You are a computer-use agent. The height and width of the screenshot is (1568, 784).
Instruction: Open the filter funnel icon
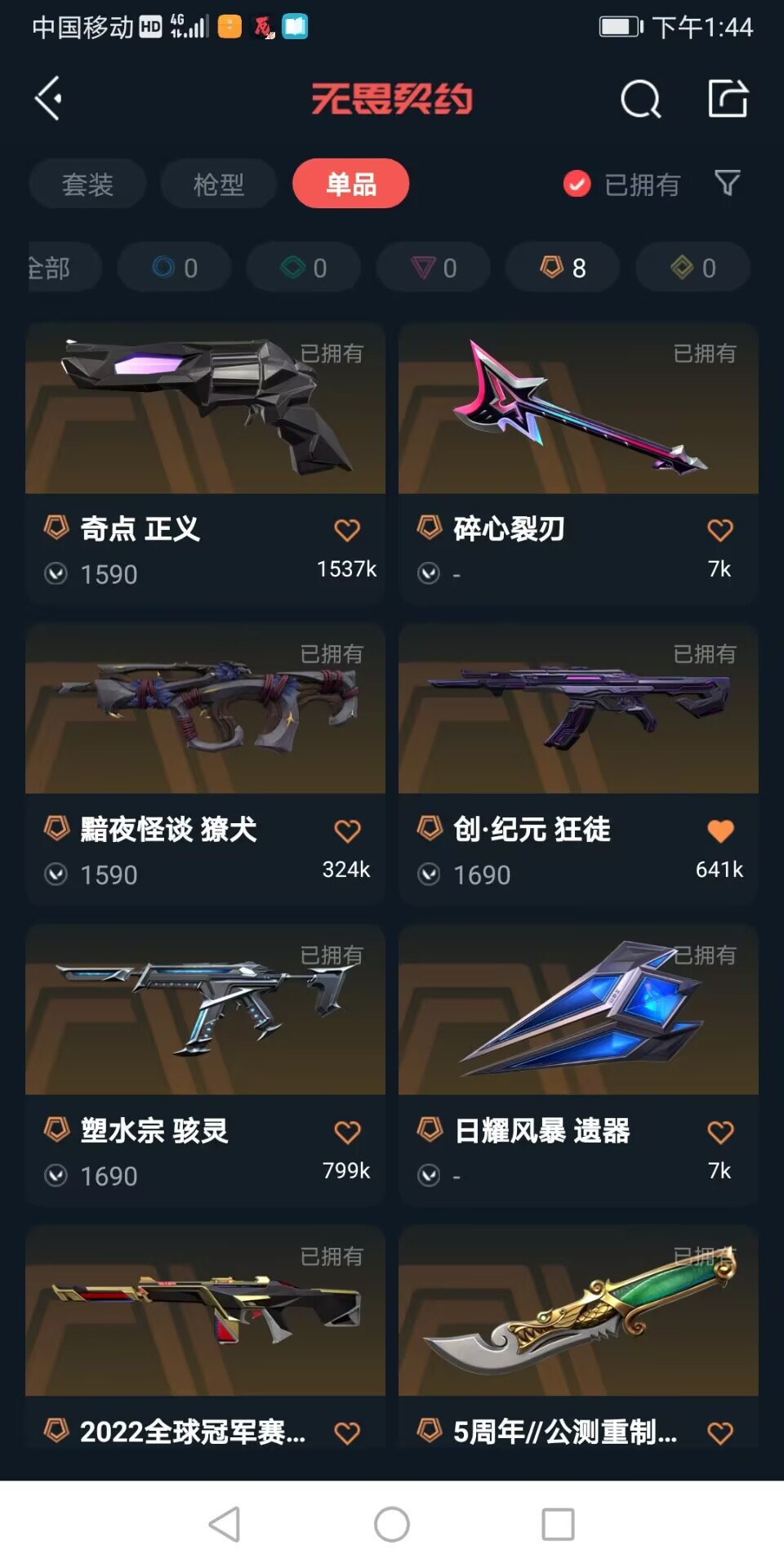coord(727,183)
